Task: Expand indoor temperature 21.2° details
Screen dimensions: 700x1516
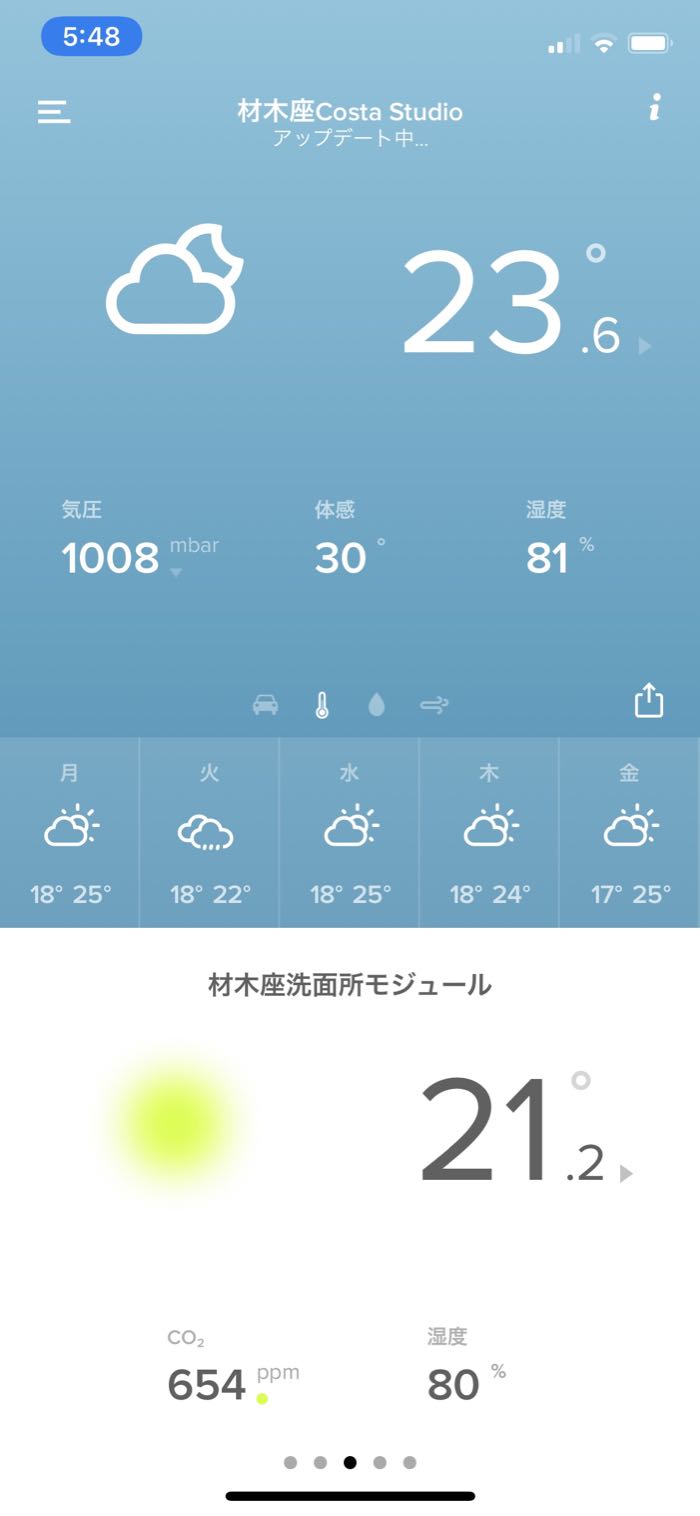Action: (x=627, y=1173)
